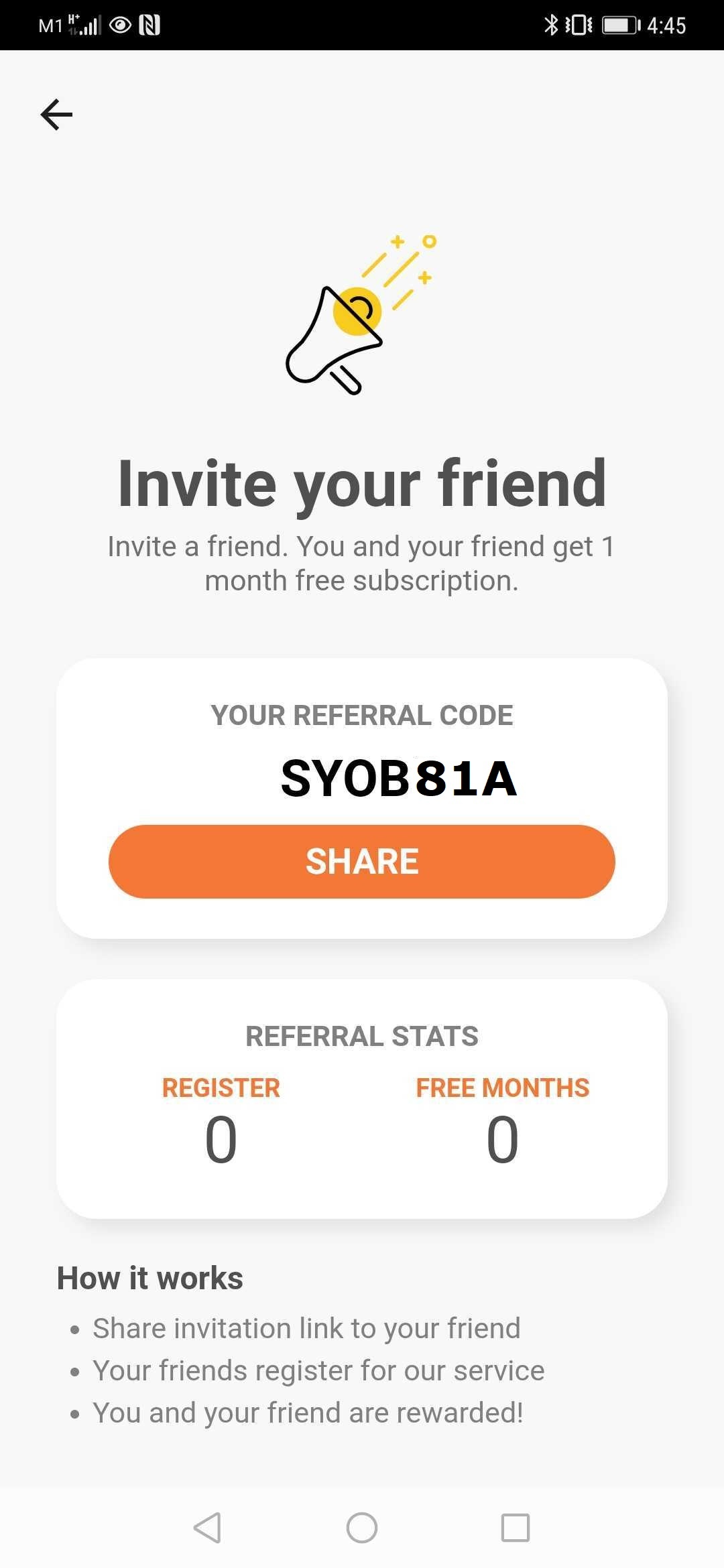Open recent apps from navigation bar
The width and height of the screenshot is (724, 1568).
coord(516,1528)
